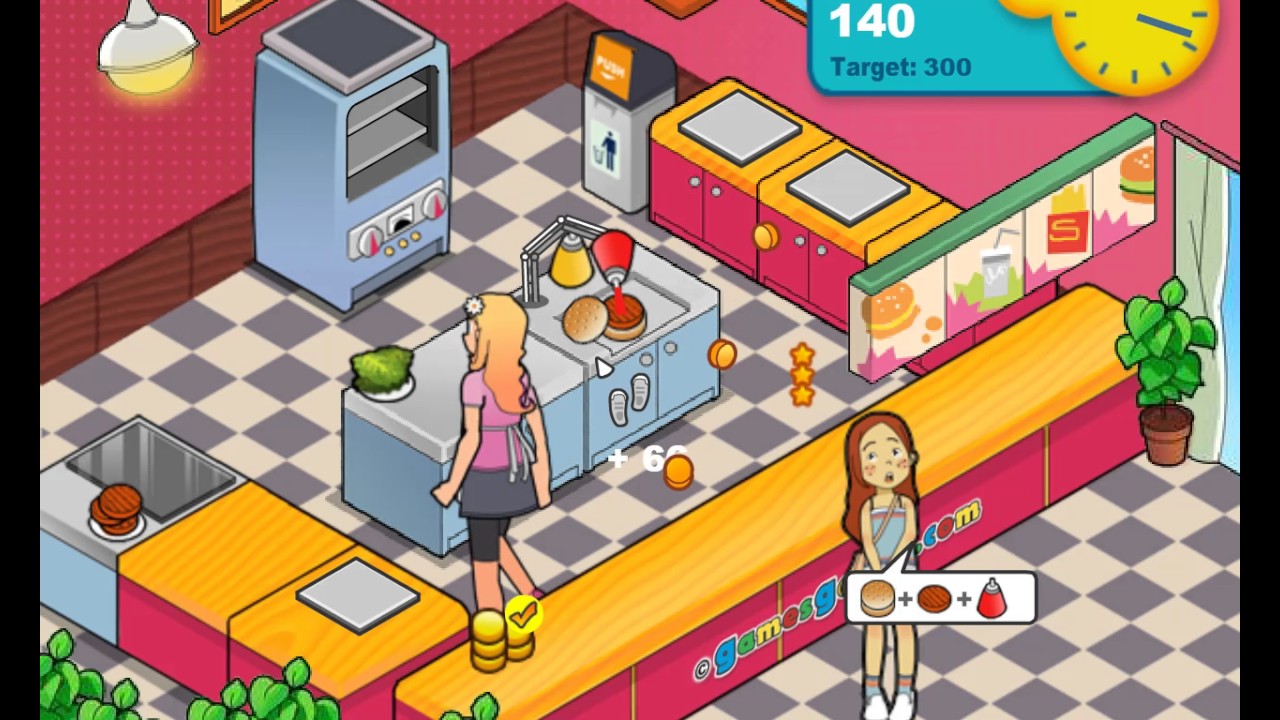Grab the cooked patties beside the grill
The width and height of the screenshot is (1280, 720).
pos(117,507)
